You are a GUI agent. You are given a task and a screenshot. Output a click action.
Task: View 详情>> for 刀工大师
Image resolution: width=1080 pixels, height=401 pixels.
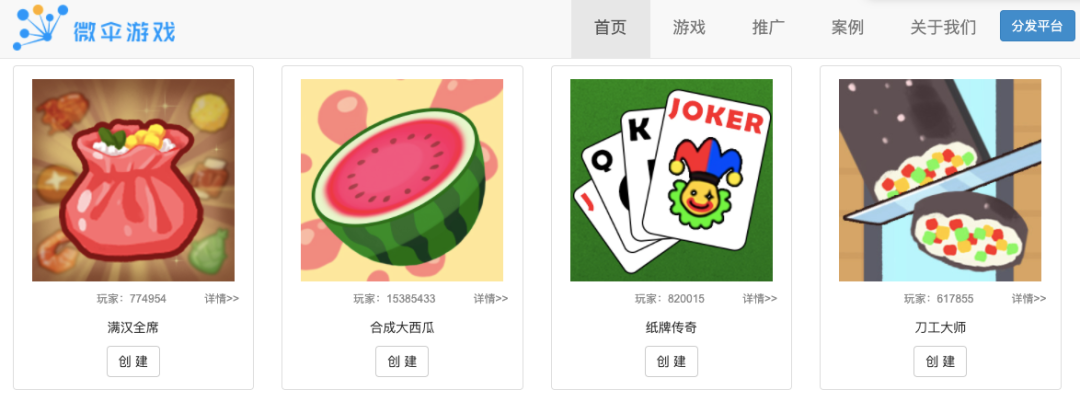click(1029, 298)
